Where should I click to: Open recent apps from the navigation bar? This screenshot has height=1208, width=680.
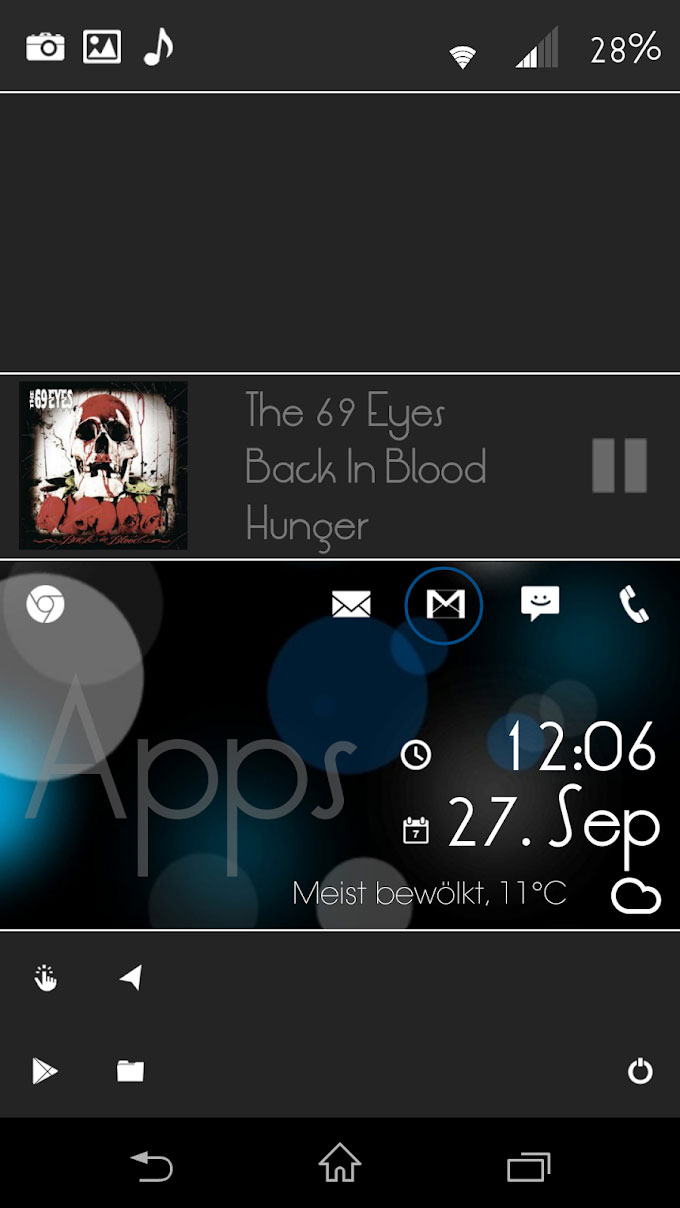coord(529,1166)
